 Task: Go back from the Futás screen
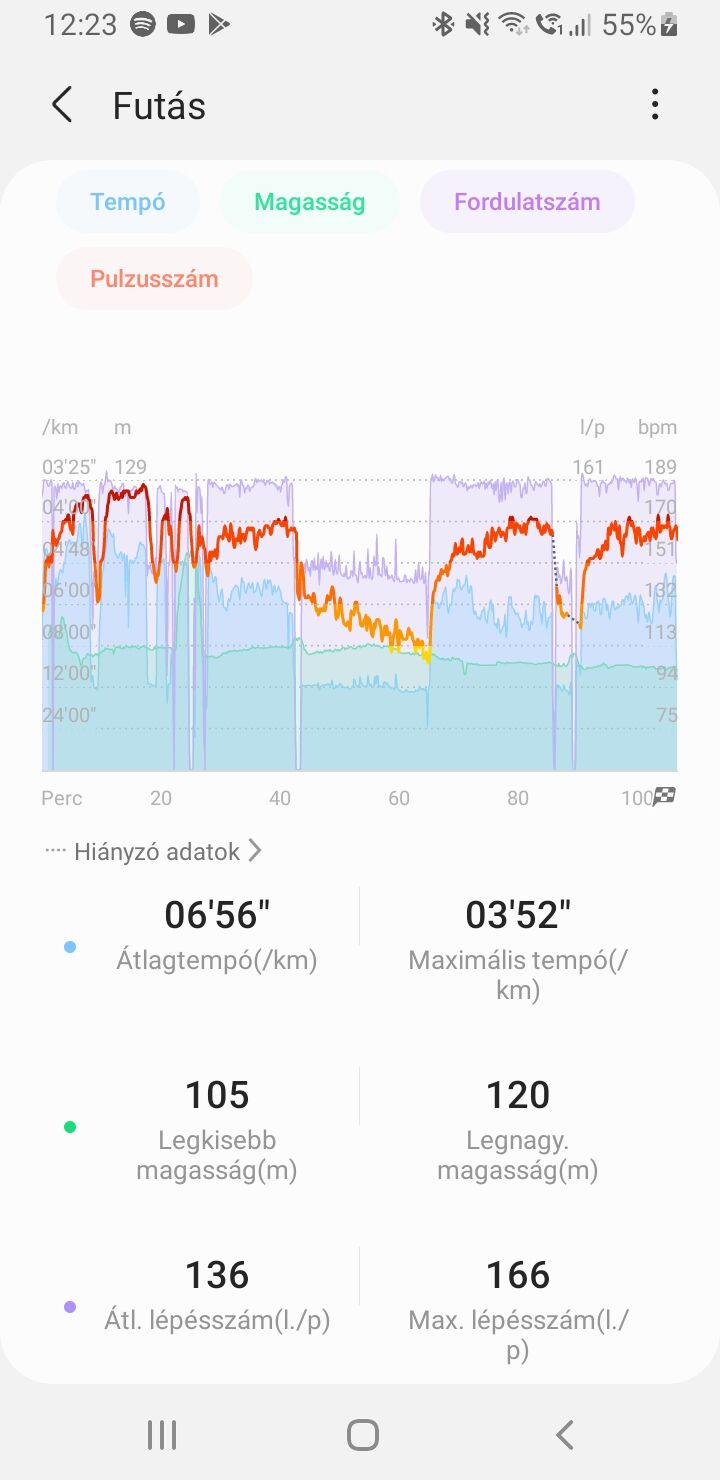(x=62, y=105)
